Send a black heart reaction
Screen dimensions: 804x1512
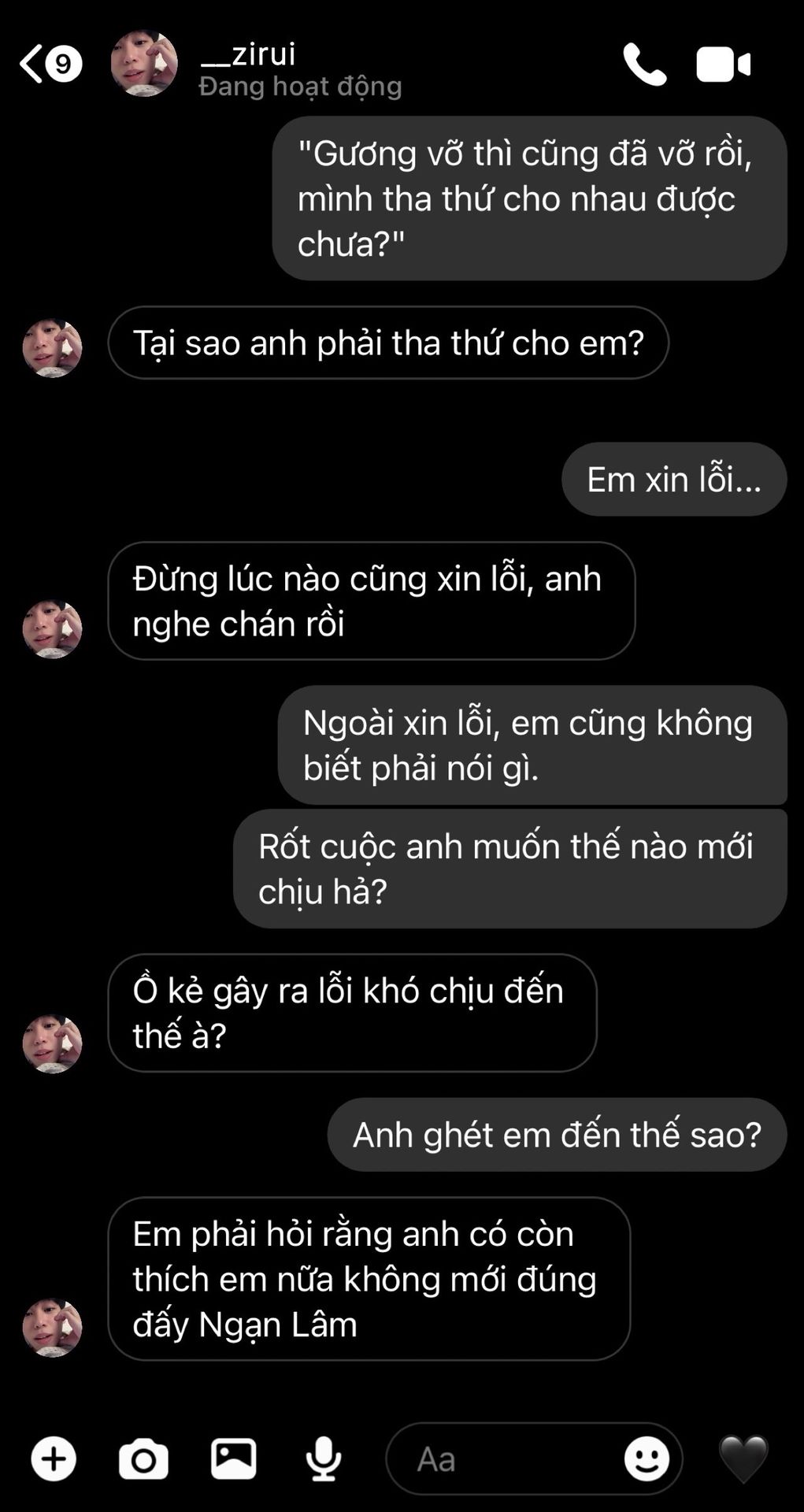coord(743,1459)
